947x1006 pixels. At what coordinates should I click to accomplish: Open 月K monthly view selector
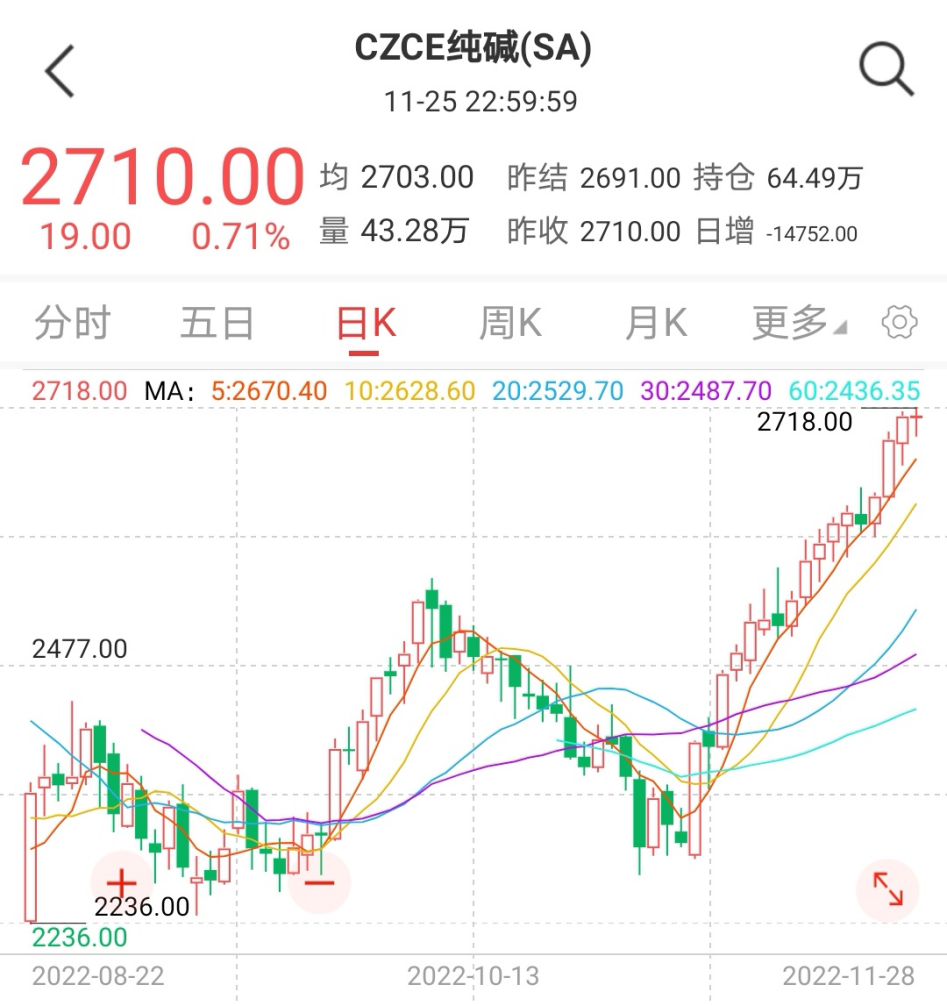[x=655, y=322]
